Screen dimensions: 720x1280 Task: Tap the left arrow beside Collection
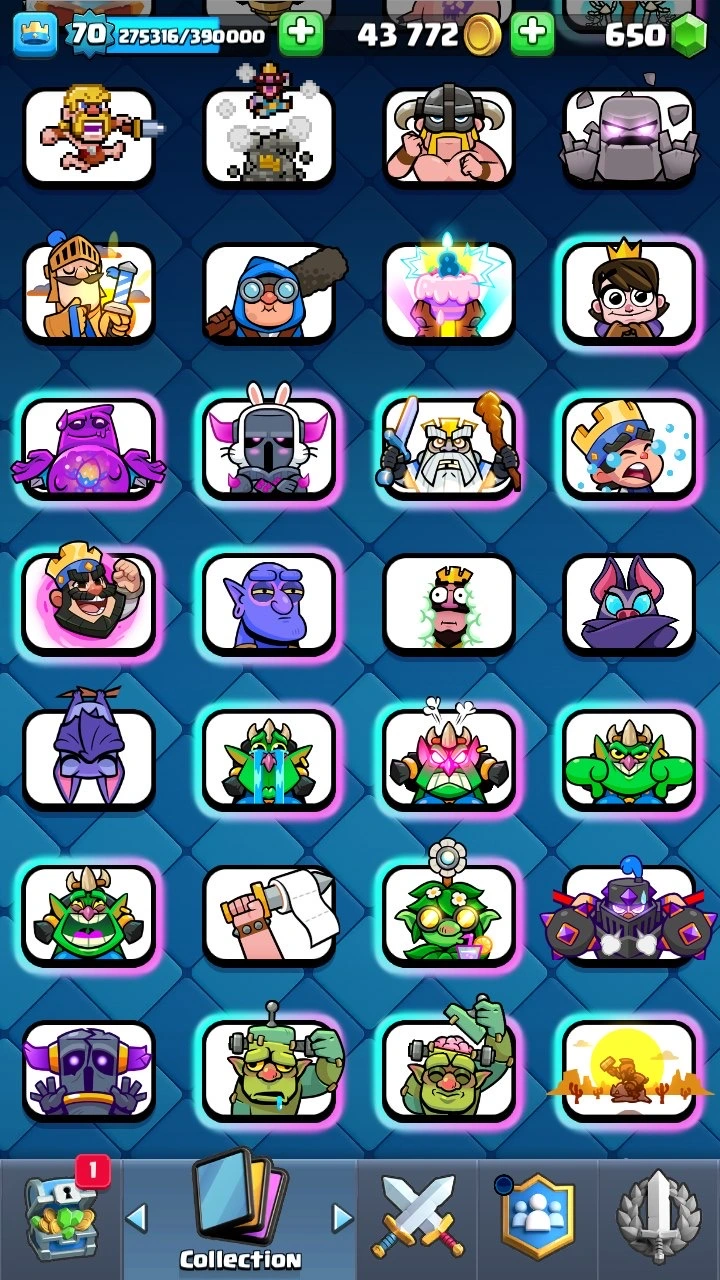coord(136,1217)
